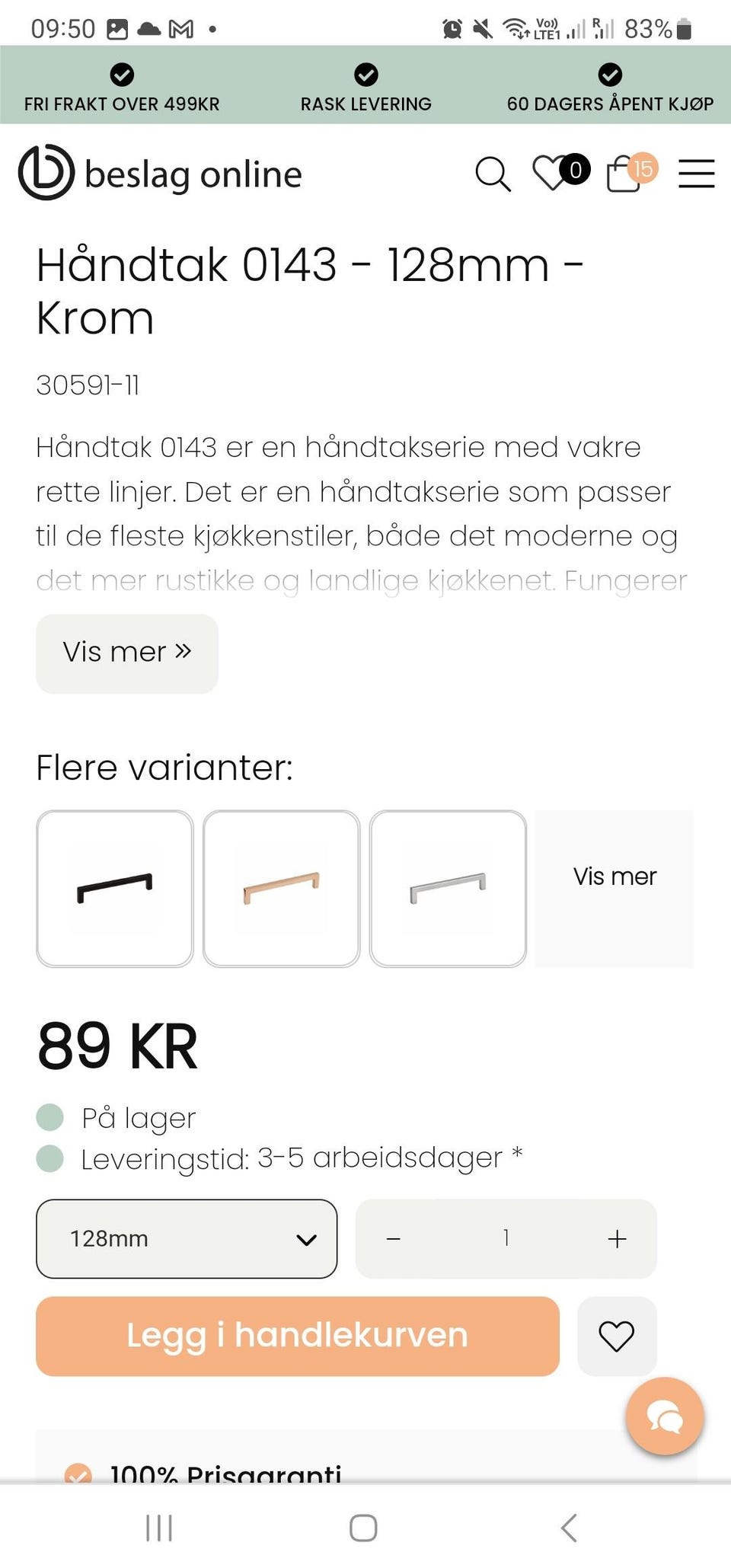Add product to favorites with heart button

[x=616, y=1336]
